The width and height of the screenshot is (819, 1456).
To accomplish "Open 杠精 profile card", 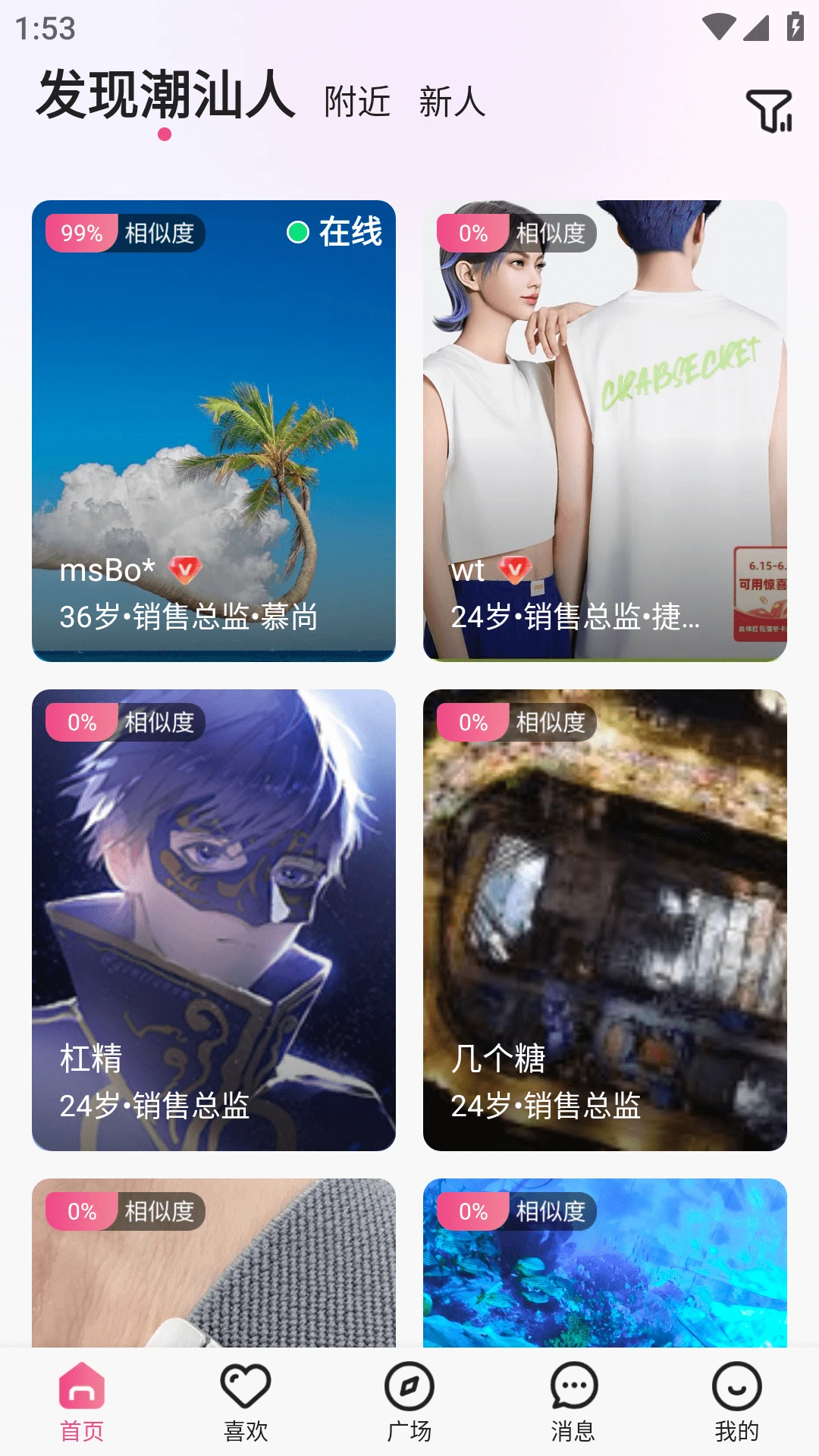I will 214,919.
